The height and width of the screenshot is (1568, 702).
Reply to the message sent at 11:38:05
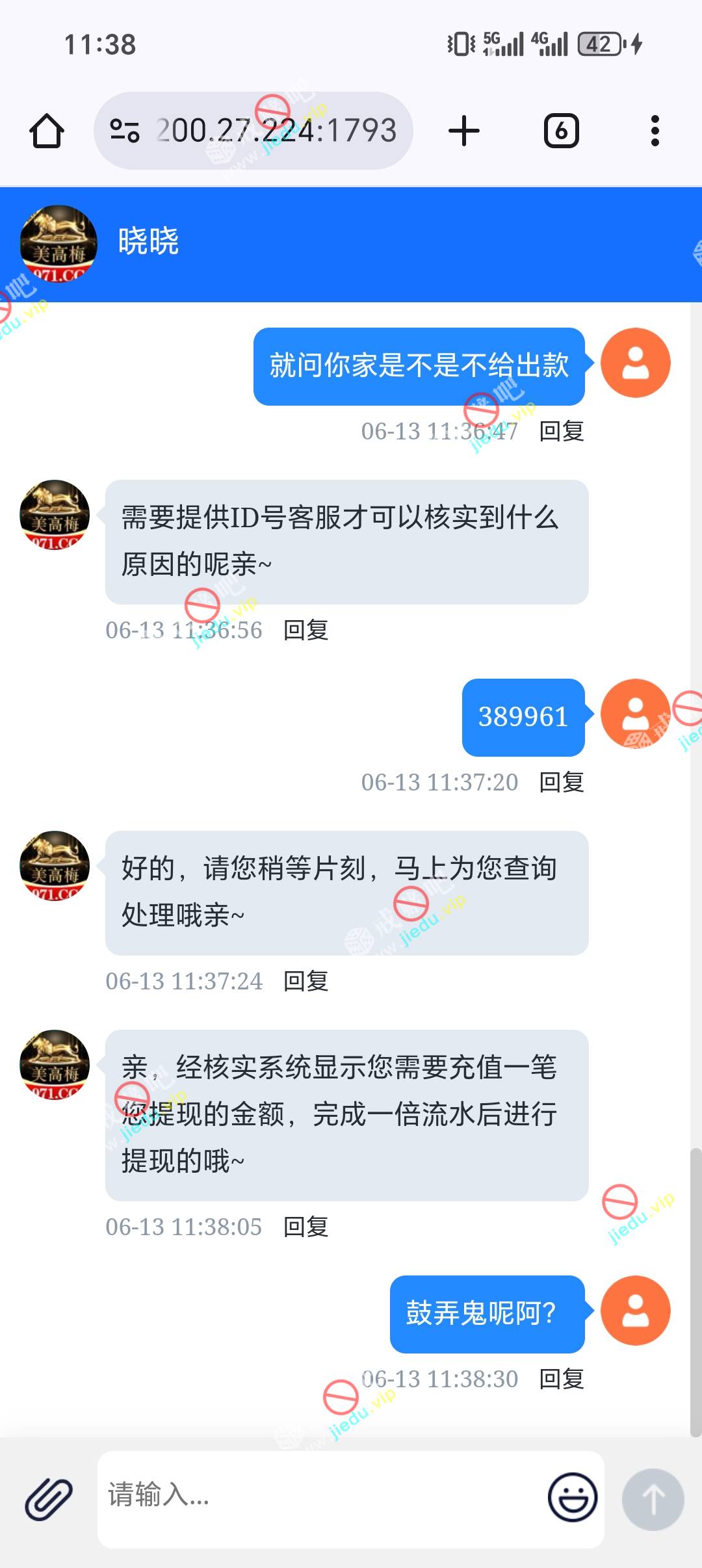[305, 1227]
